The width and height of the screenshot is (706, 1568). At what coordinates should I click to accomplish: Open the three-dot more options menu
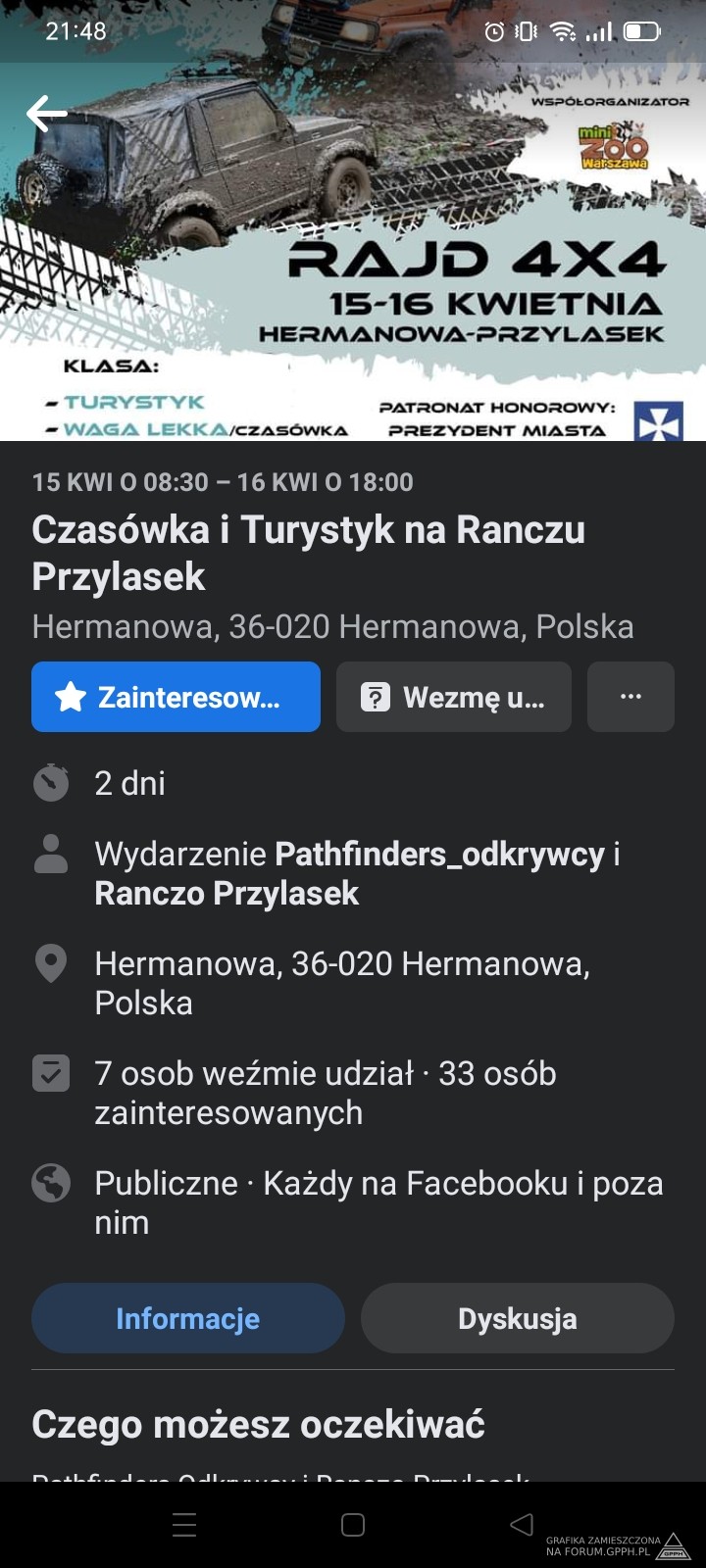tap(630, 697)
